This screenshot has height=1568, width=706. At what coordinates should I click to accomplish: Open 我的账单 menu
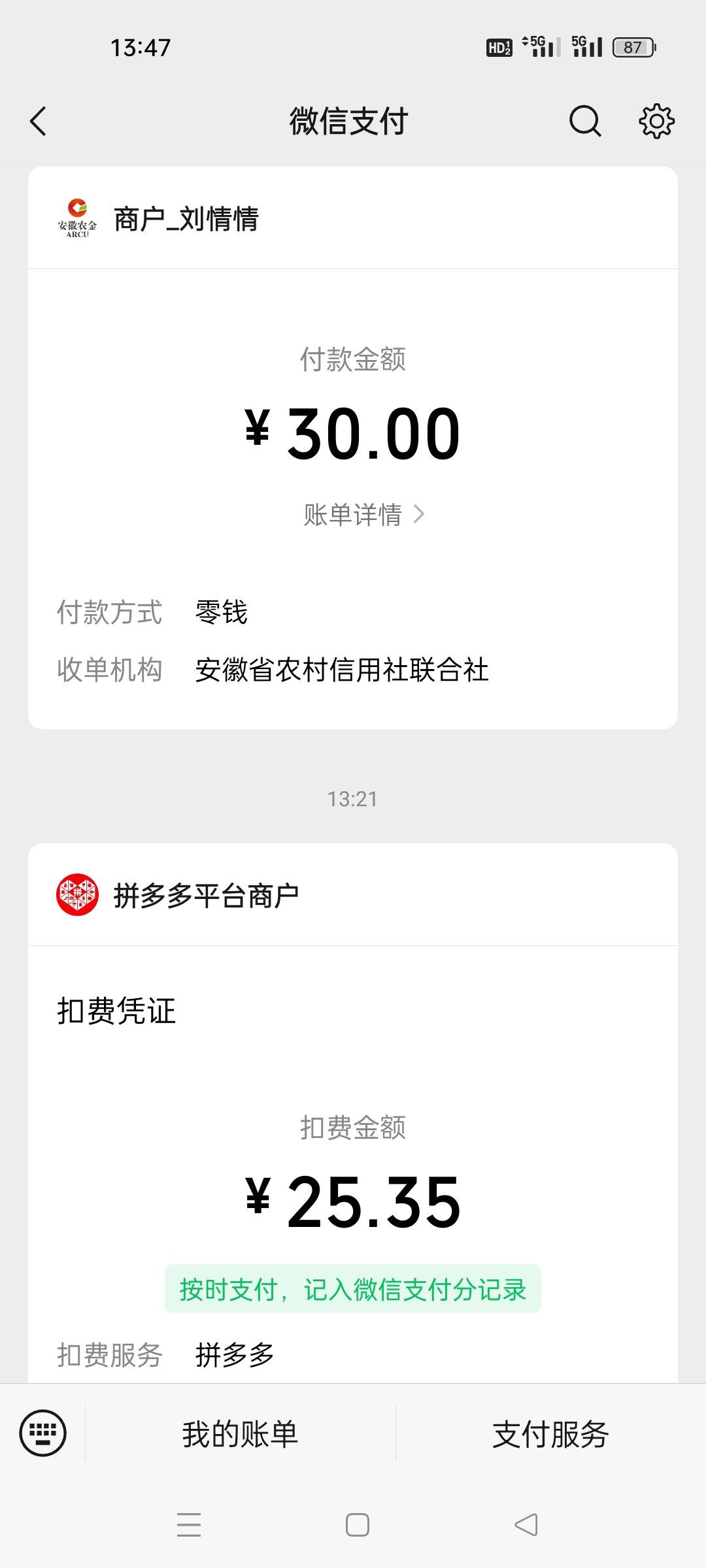pos(240,1434)
